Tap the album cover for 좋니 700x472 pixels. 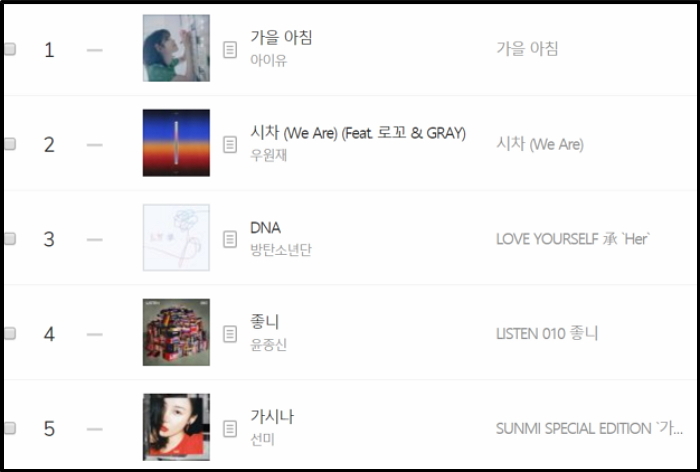click(176, 332)
